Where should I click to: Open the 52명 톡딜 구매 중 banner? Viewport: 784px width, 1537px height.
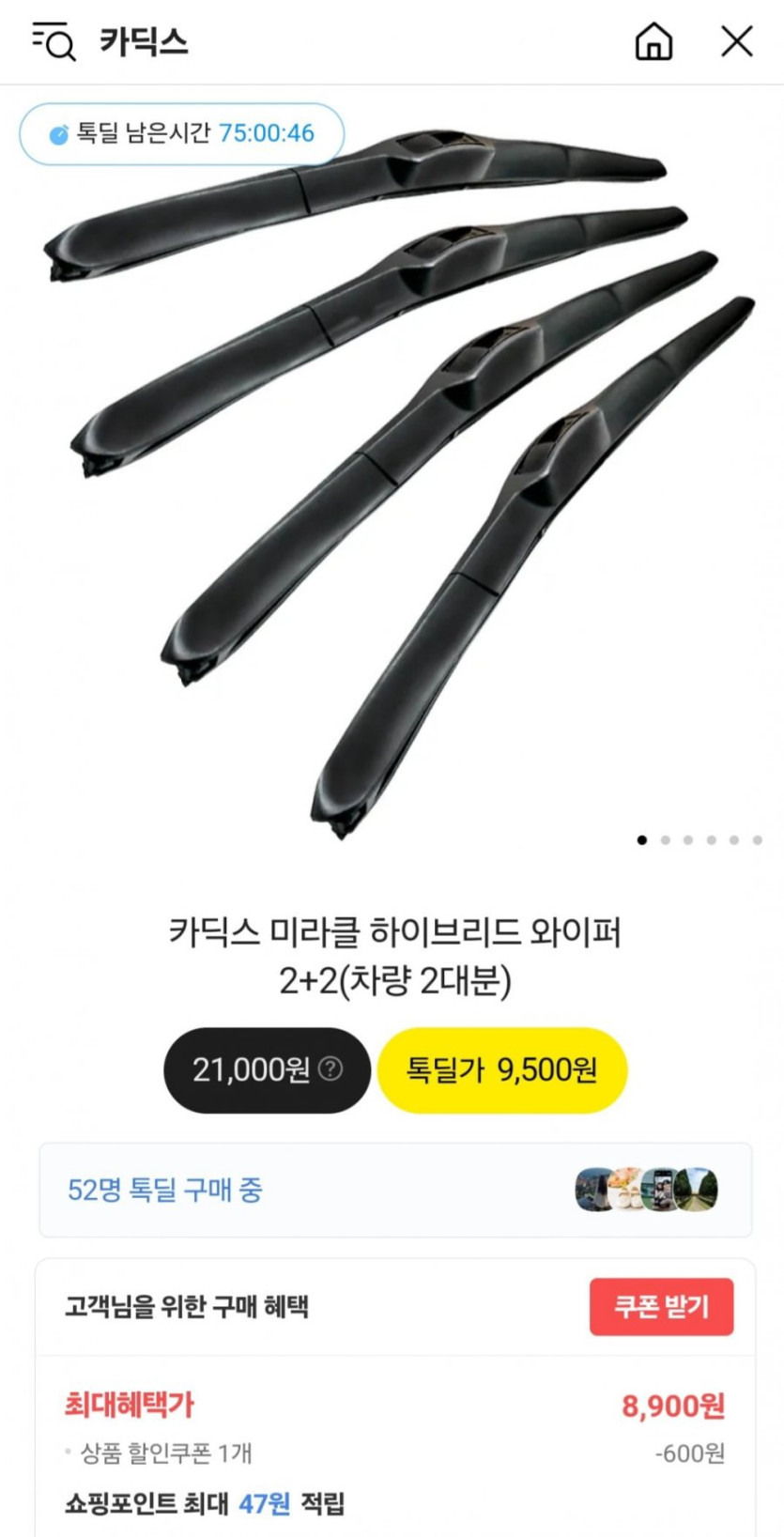coord(394,1190)
